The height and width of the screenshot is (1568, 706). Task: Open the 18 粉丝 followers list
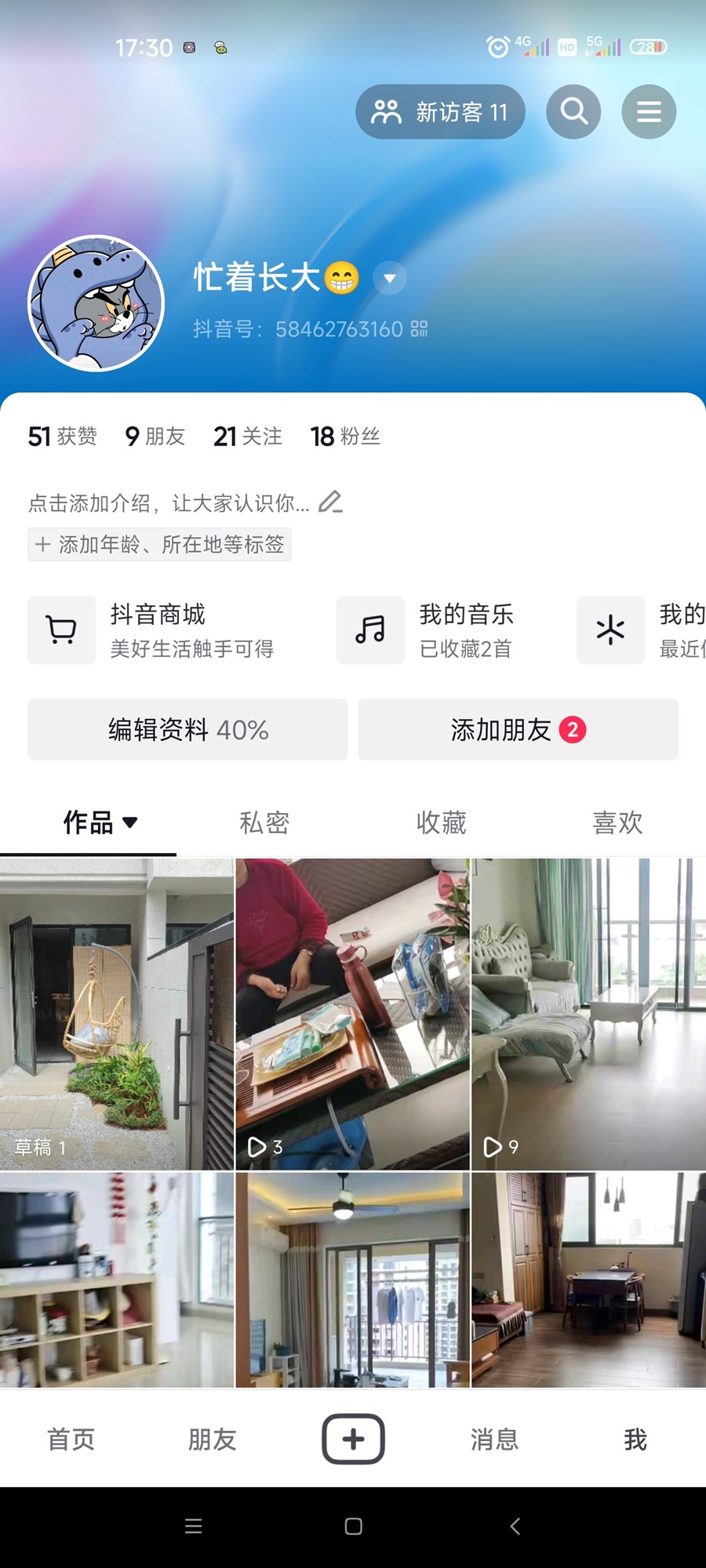coord(345,436)
